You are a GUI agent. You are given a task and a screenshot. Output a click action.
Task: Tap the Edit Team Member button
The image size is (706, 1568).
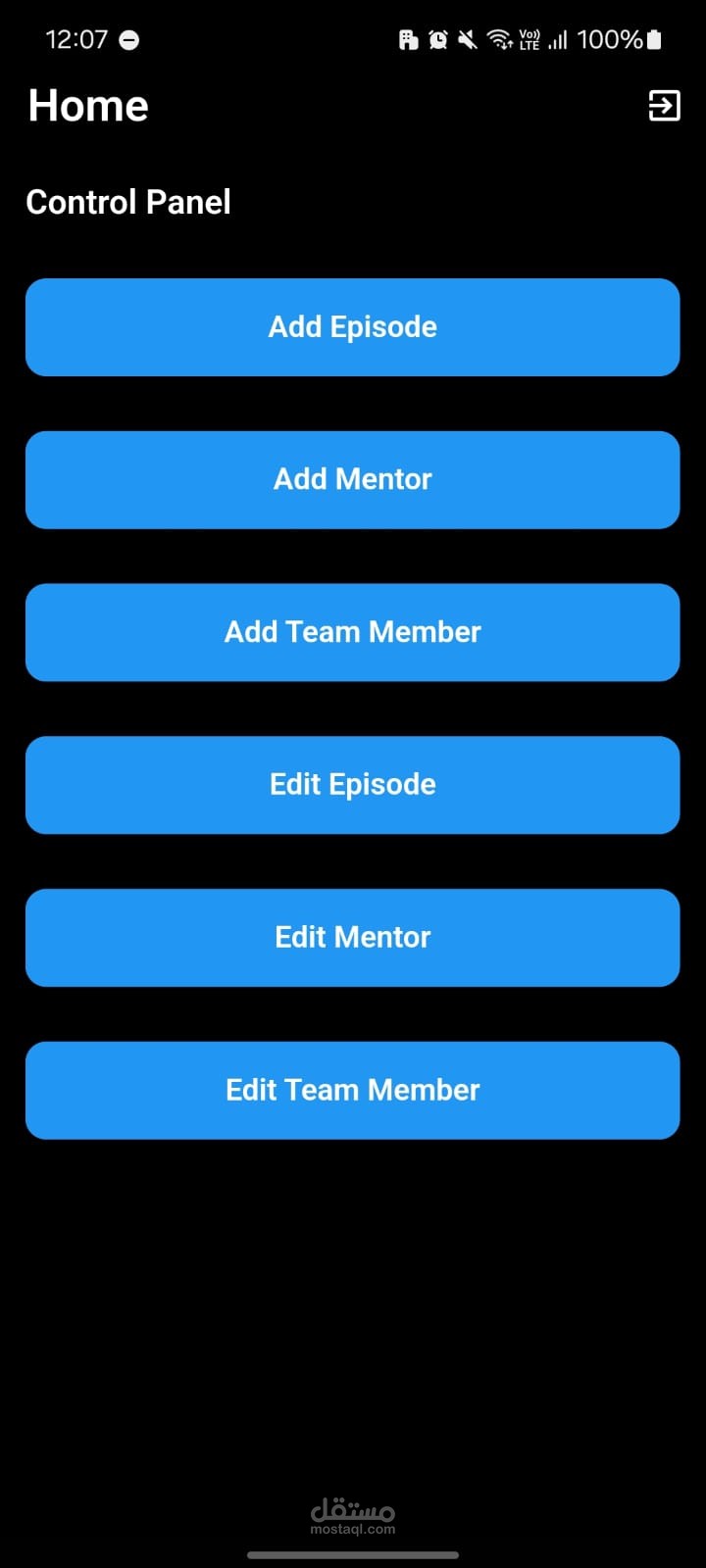tap(352, 1091)
